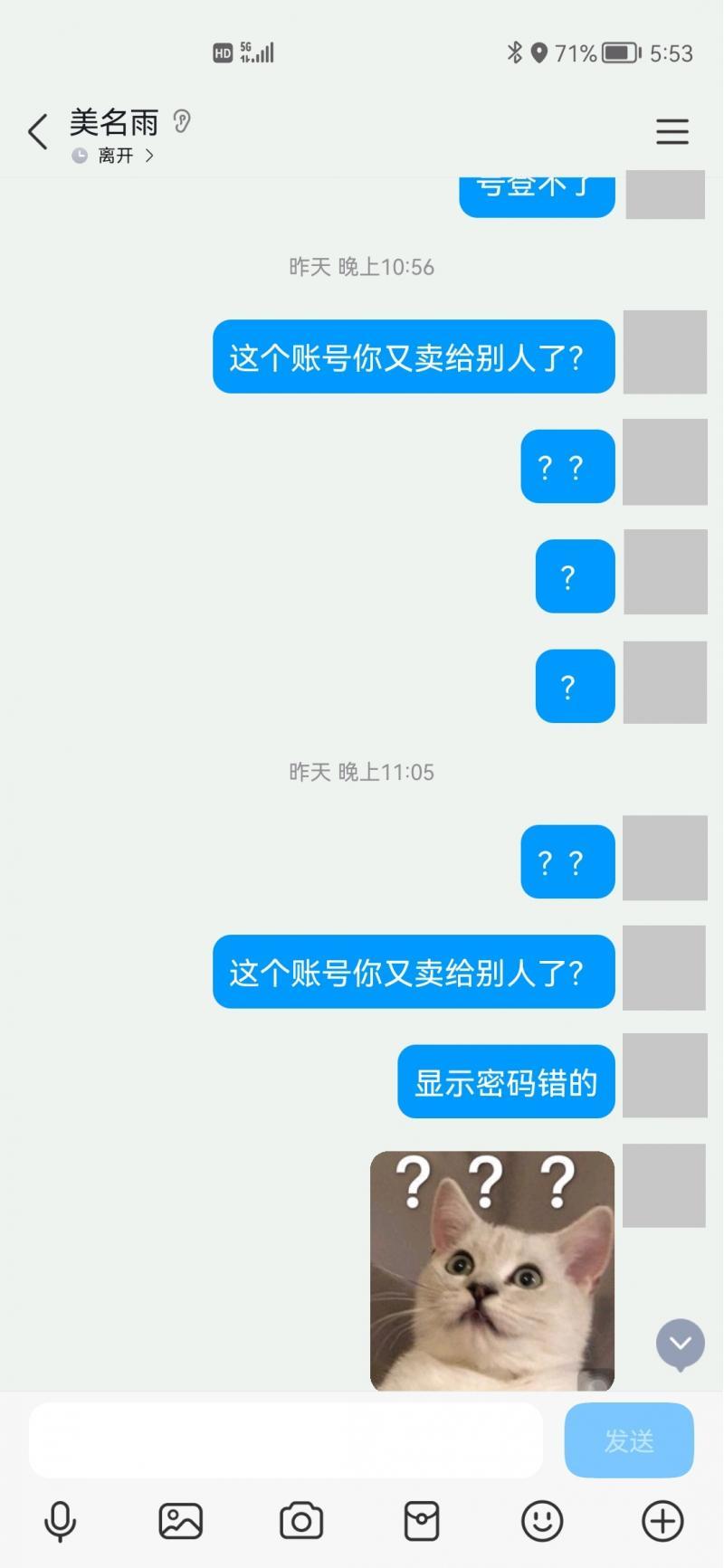This screenshot has height=1568, width=724.
Task: Open the emoji smiley panel
Action: pos(542,1521)
